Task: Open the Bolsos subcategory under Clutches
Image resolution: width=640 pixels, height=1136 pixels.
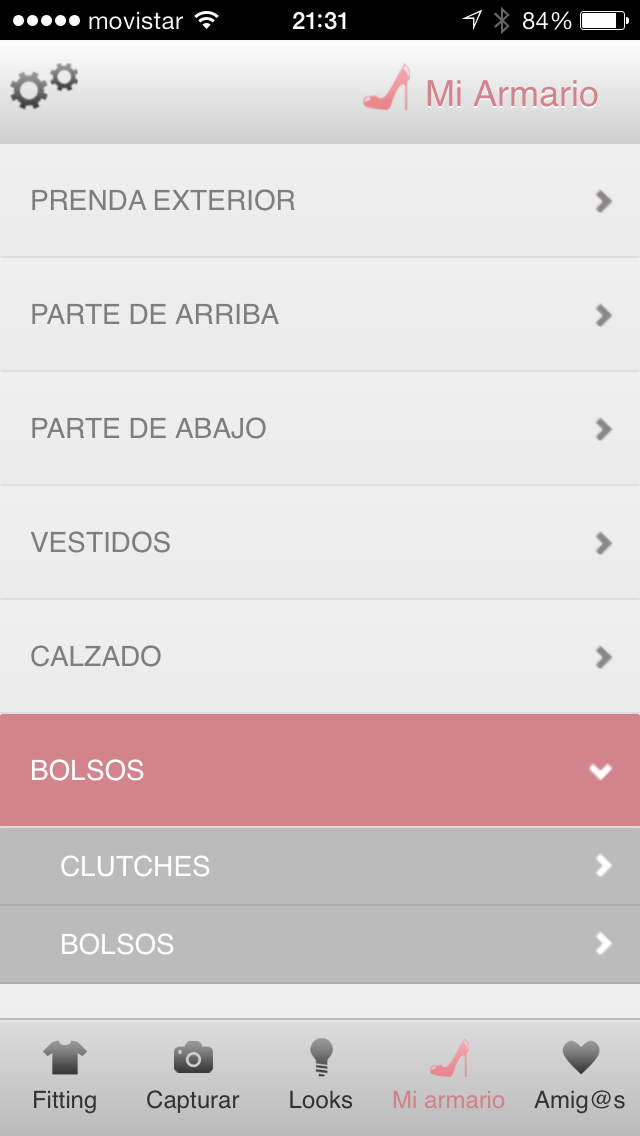Action: coord(320,944)
